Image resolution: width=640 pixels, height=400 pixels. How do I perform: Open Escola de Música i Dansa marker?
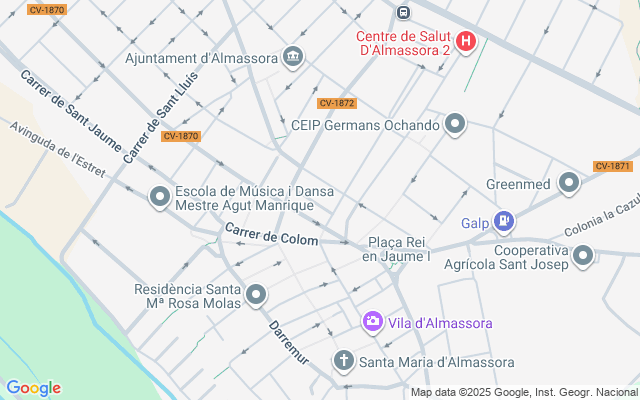coord(159,197)
